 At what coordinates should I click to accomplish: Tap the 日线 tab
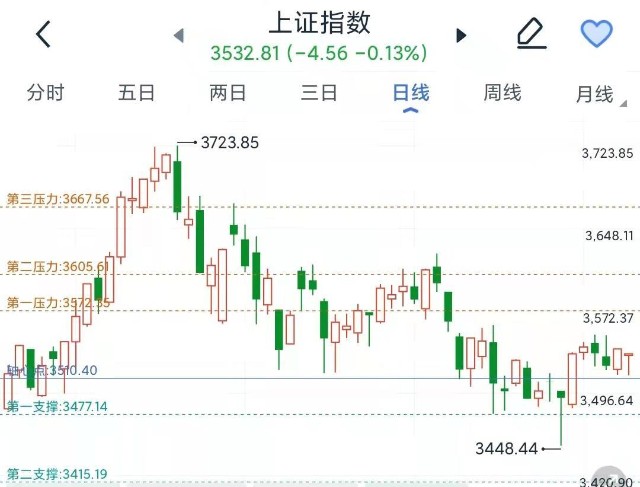(x=411, y=93)
